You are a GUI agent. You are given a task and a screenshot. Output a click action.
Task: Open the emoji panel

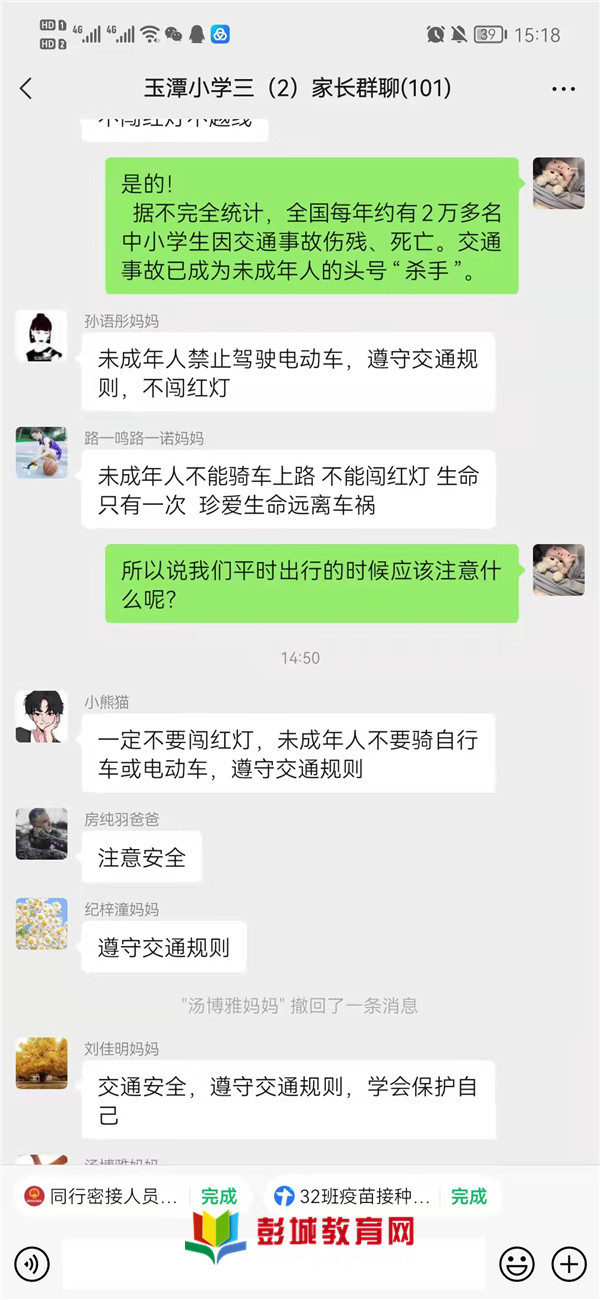tap(516, 1264)
